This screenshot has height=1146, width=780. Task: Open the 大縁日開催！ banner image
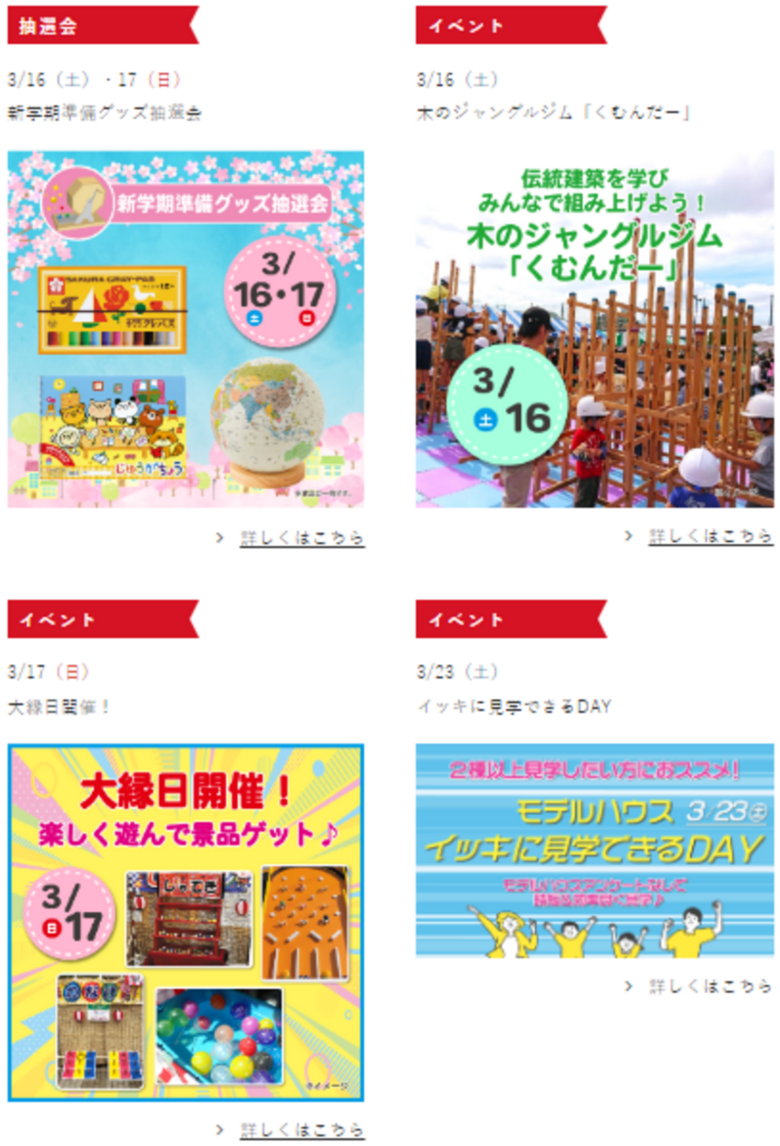186,922
